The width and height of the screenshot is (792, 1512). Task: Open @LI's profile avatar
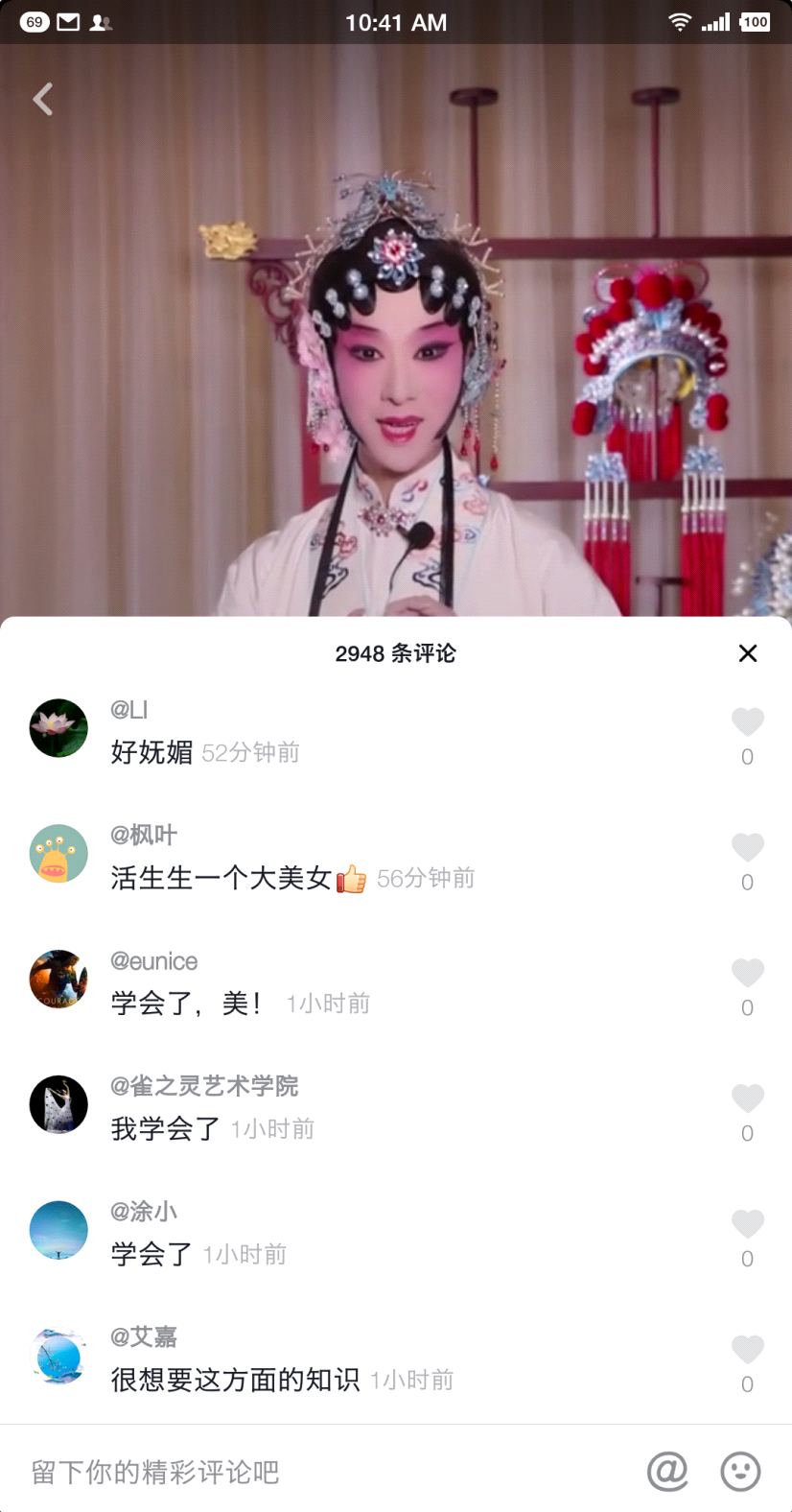(58, 728)
